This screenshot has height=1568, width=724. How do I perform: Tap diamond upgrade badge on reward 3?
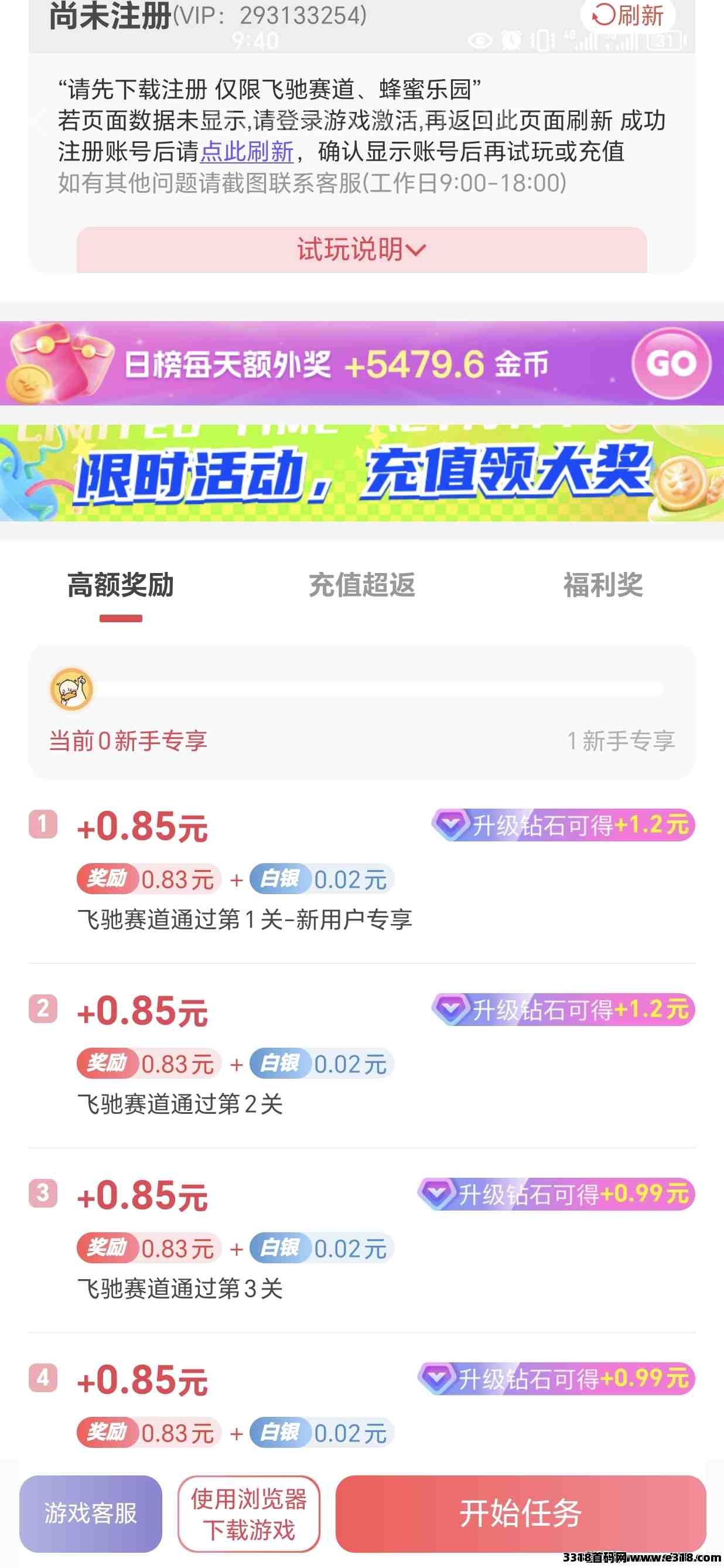[556, 1194]
